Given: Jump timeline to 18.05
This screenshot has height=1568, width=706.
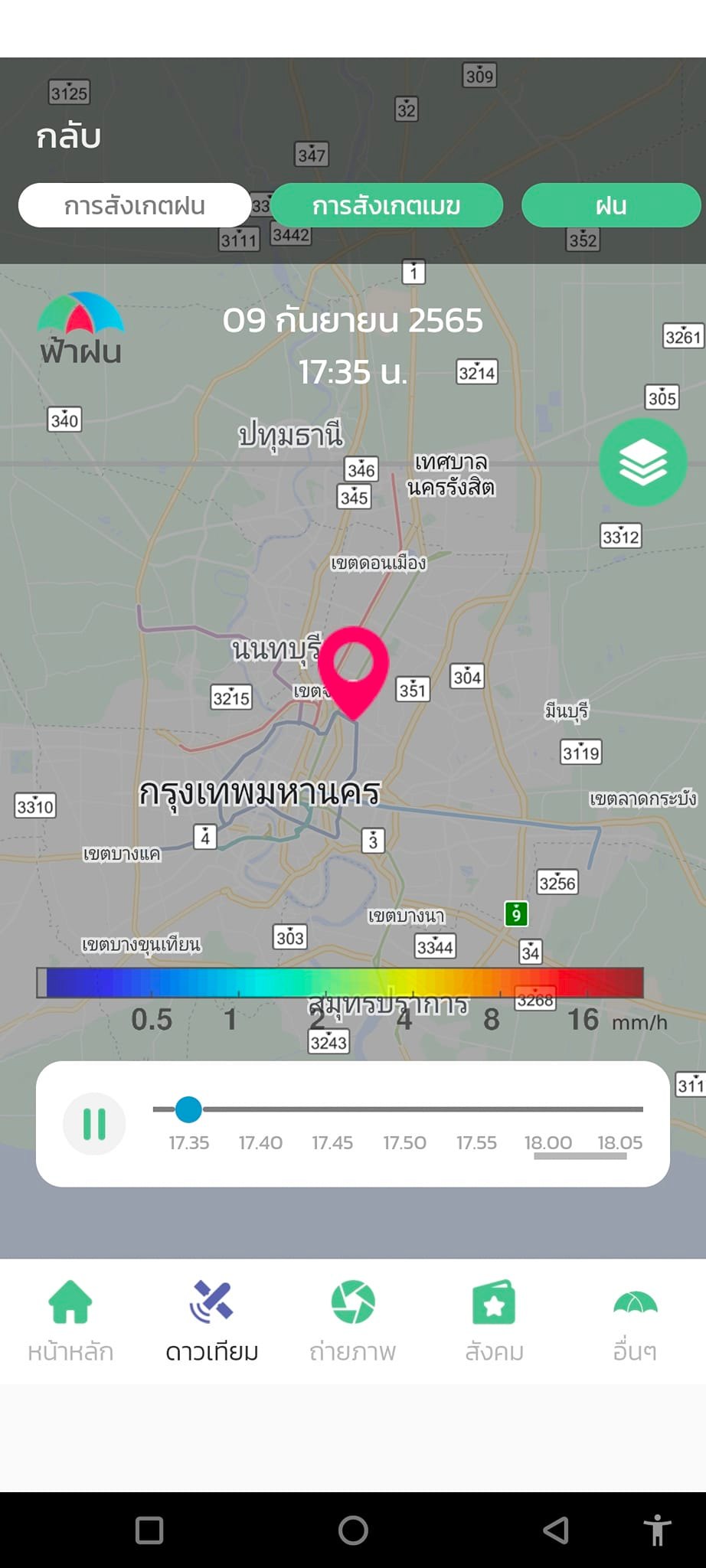Looking at the screenshot, I should pos(620,1142).
